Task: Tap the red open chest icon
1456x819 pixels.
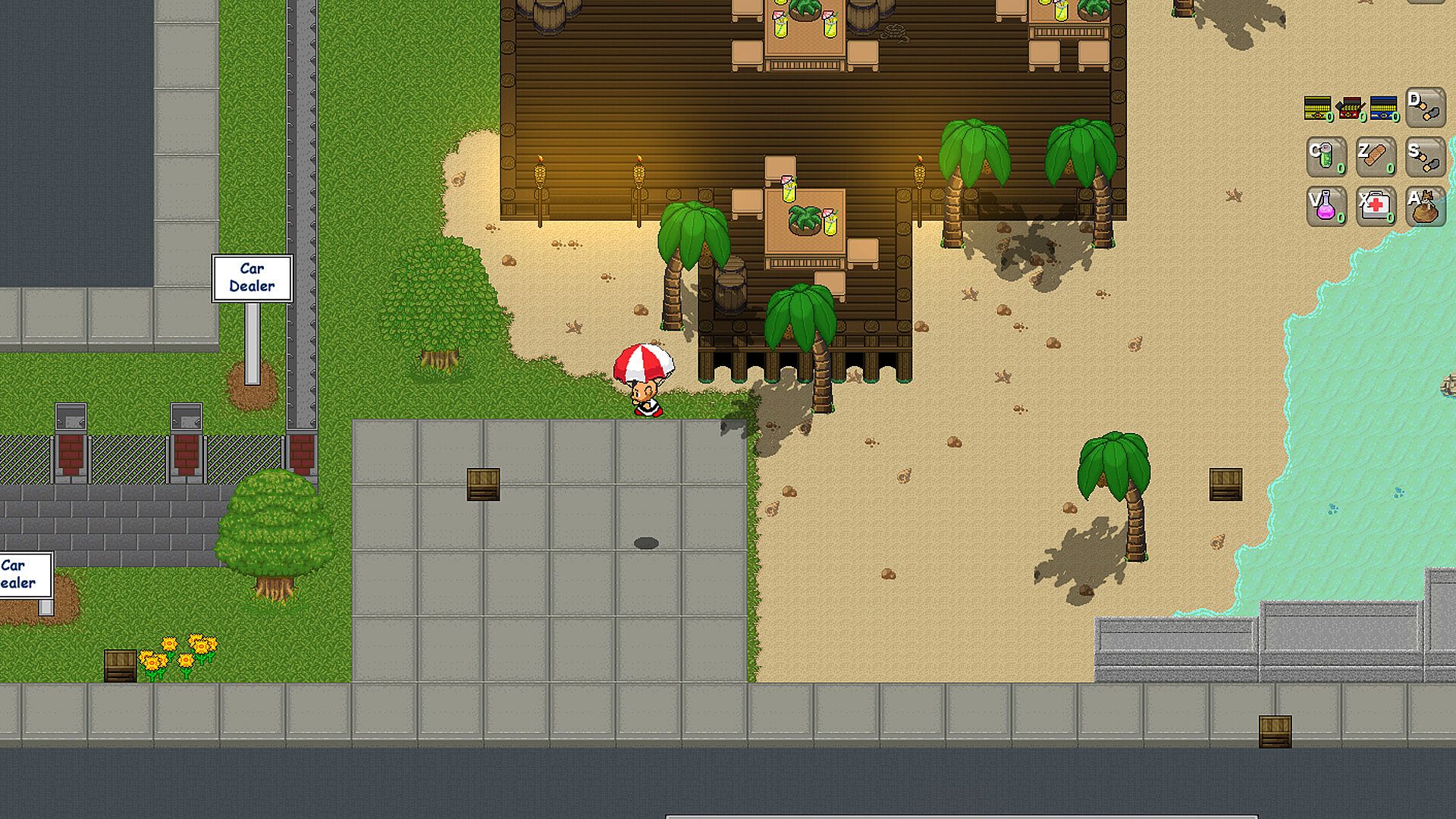Action: pos(1350,108)
